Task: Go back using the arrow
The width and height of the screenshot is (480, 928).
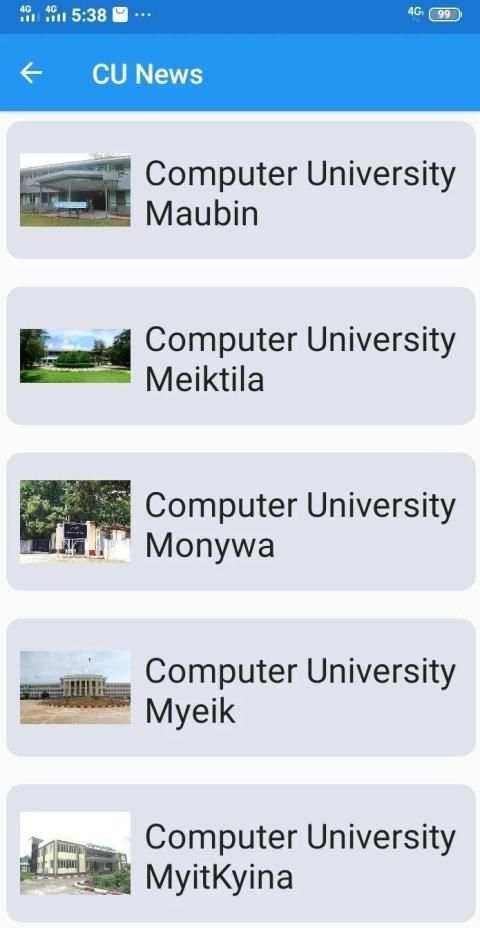Action: click(31, 73)
